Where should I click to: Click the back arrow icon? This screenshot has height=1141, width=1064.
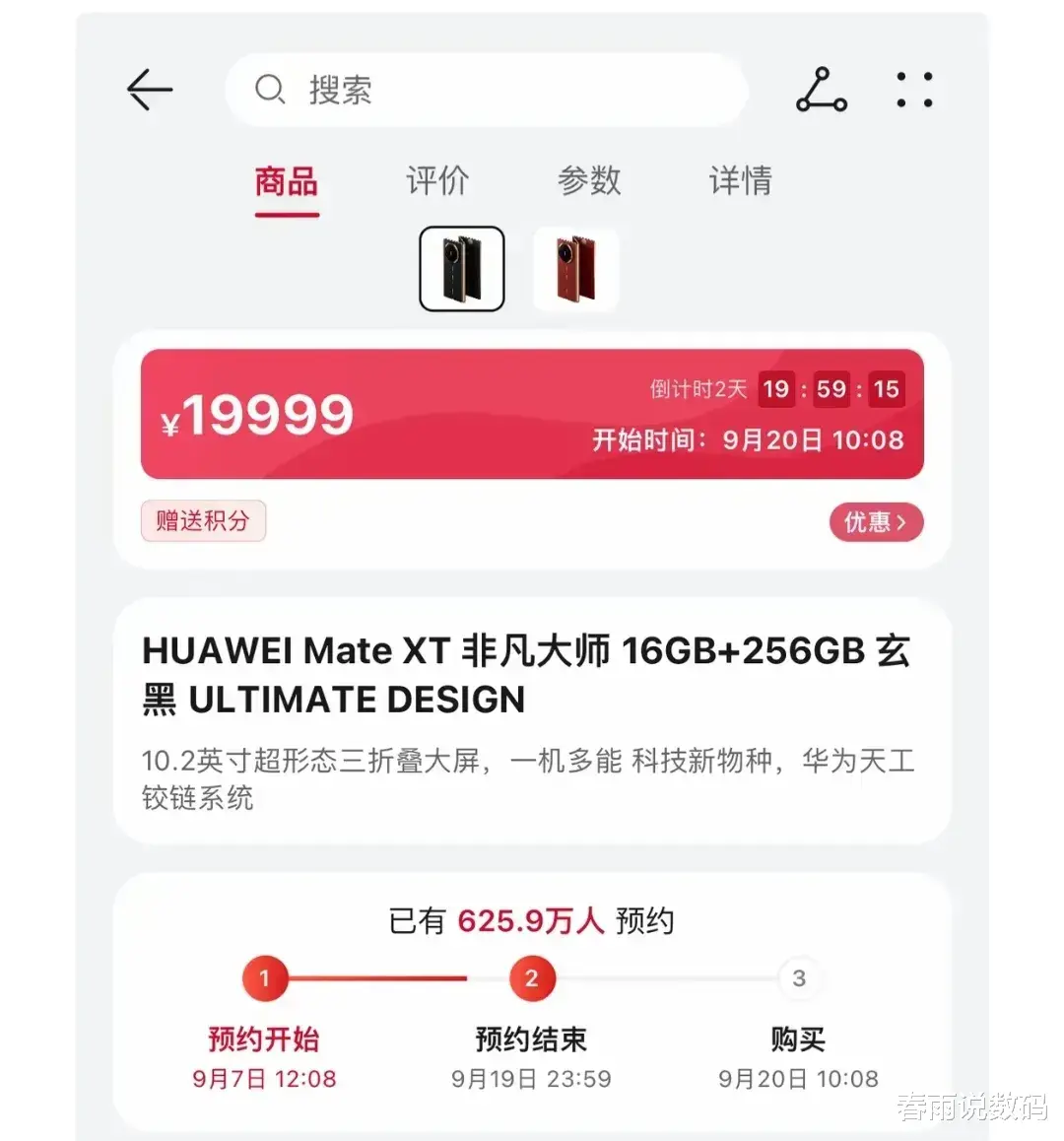coord(149,90)
